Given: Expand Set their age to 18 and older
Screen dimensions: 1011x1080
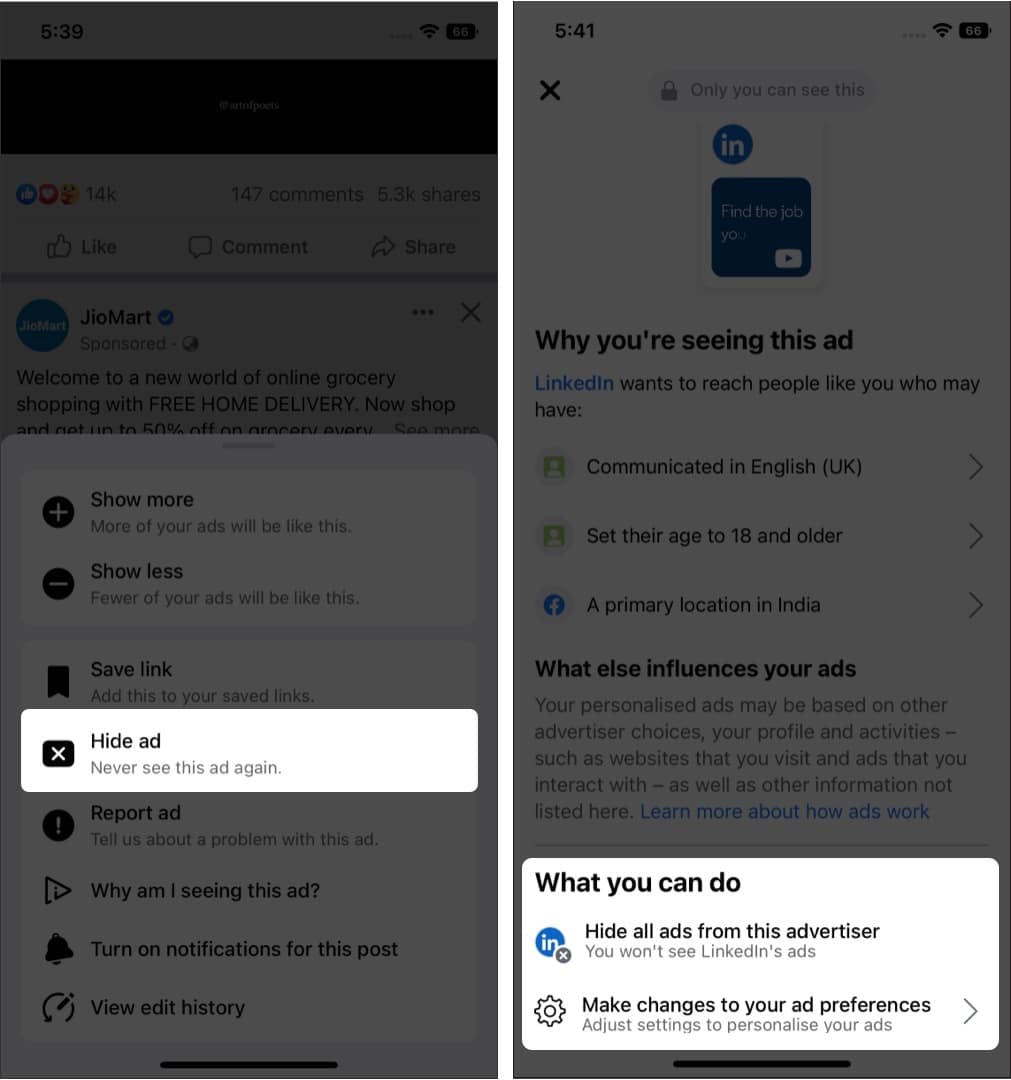Looking at the screenshot, I should point(760,536).
